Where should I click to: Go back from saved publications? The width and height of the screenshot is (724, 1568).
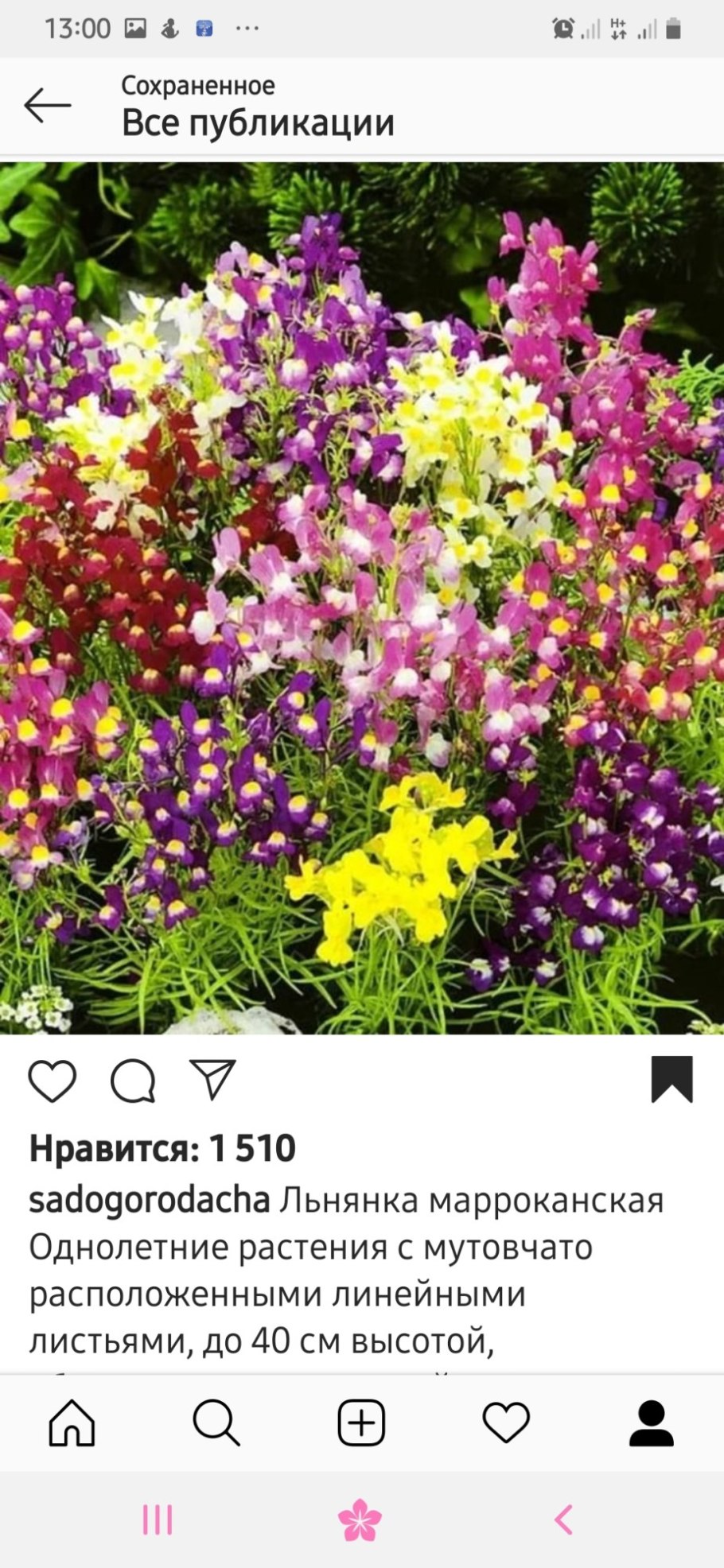[48, 106]
